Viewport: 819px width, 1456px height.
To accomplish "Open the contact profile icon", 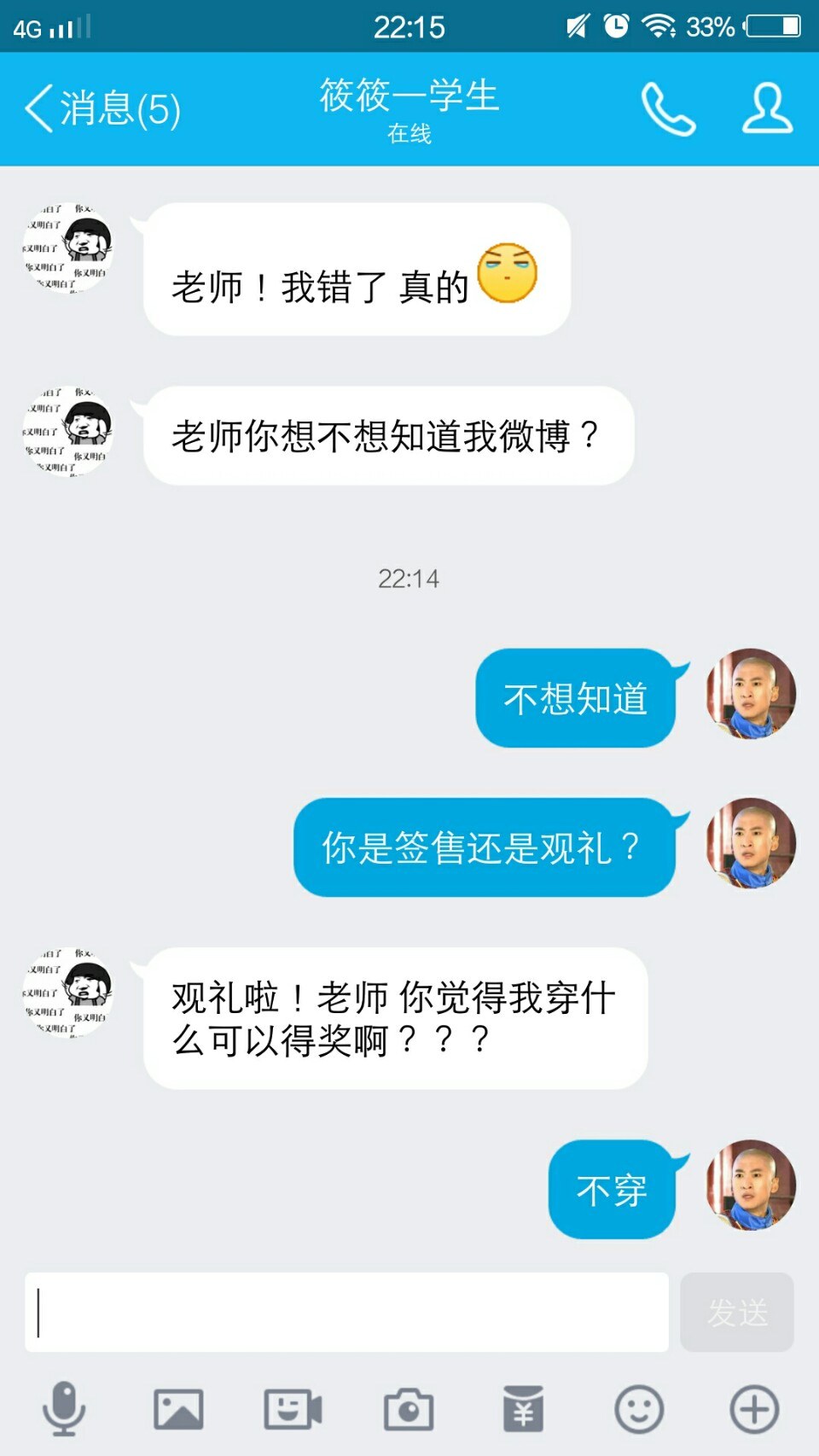I will [x=767, y=108].
